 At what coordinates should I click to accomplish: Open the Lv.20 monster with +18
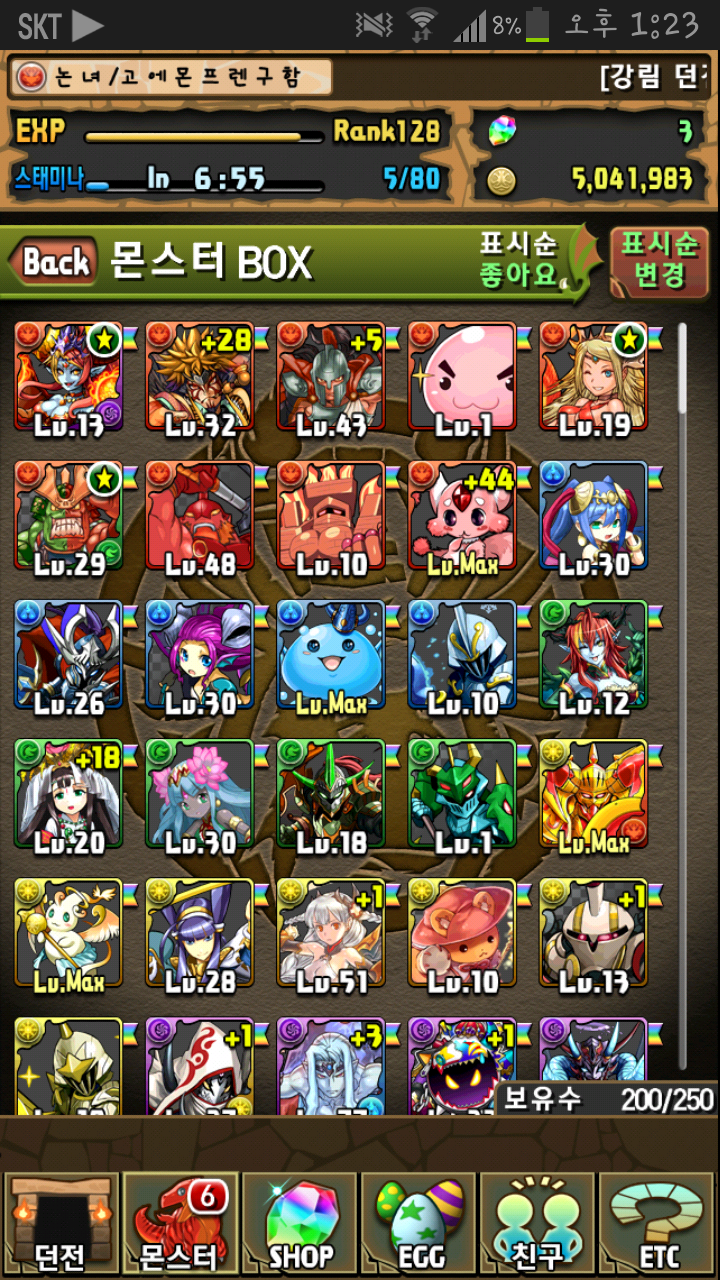point(69,795)
